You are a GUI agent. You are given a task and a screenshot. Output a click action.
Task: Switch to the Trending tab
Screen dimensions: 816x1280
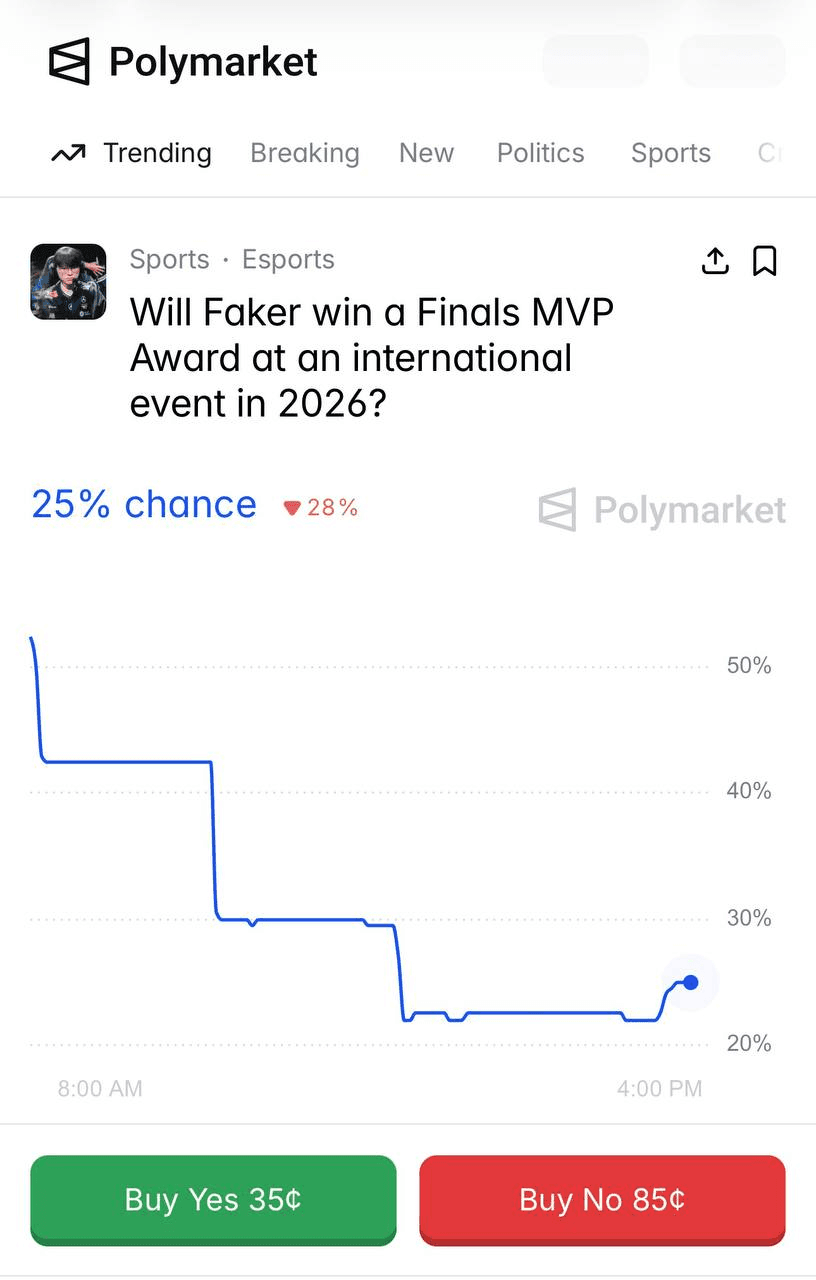pos(131,153)
